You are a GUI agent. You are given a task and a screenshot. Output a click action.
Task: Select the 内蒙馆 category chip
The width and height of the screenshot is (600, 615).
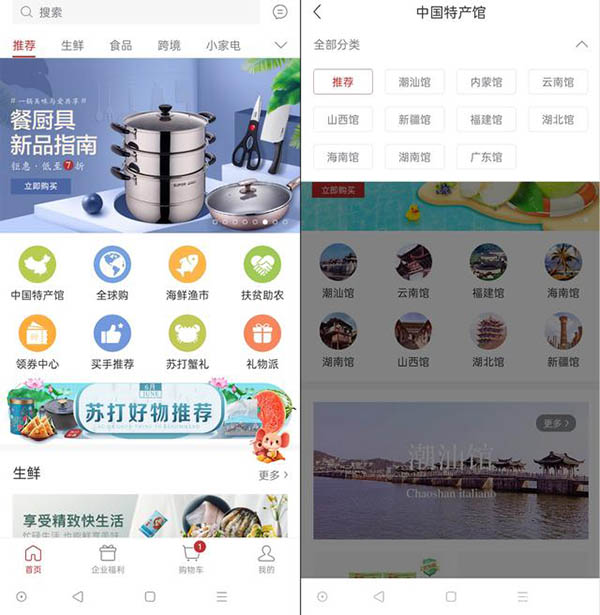pos(486,82)
